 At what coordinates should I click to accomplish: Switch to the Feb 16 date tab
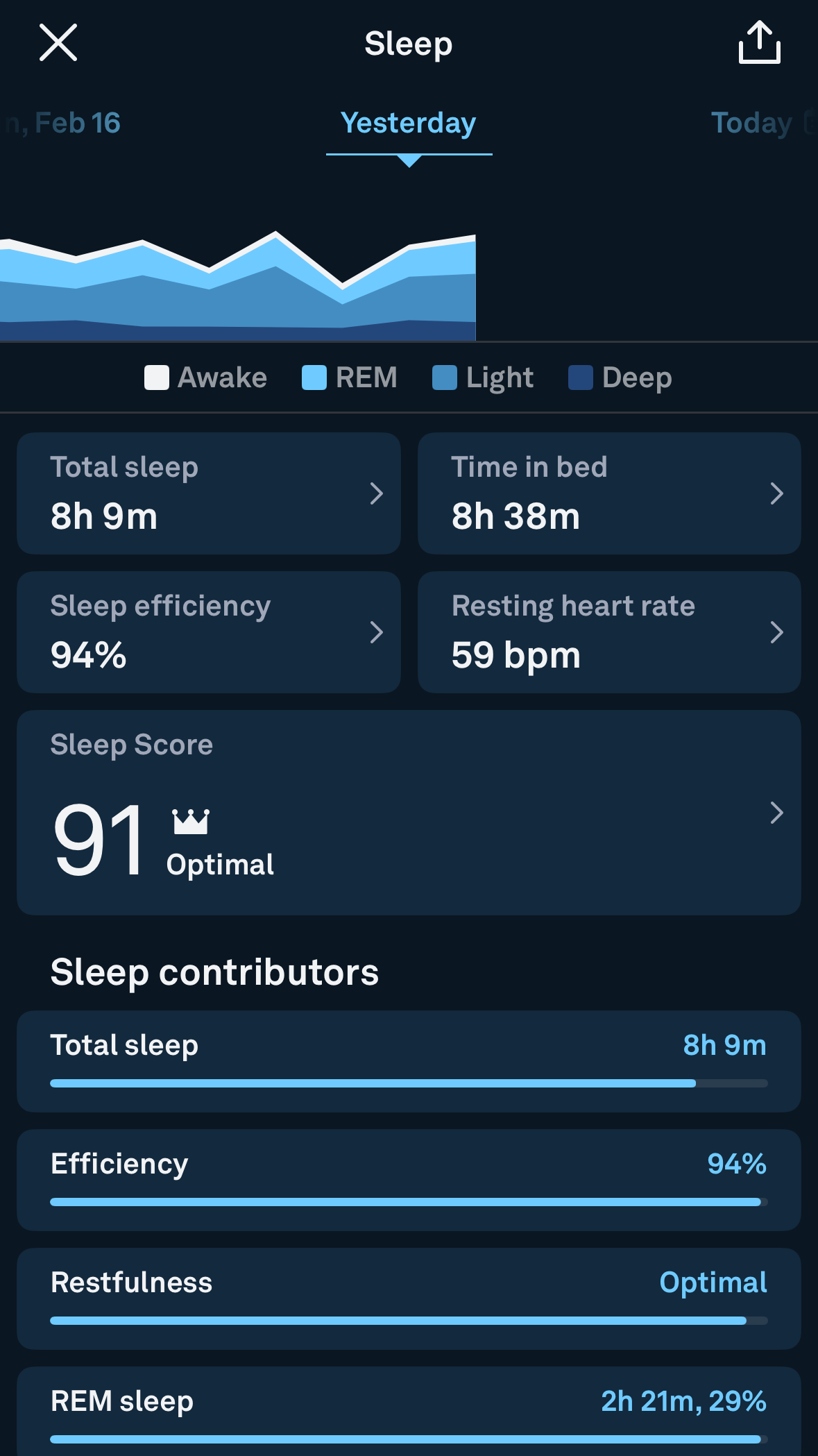click(69, 124)
